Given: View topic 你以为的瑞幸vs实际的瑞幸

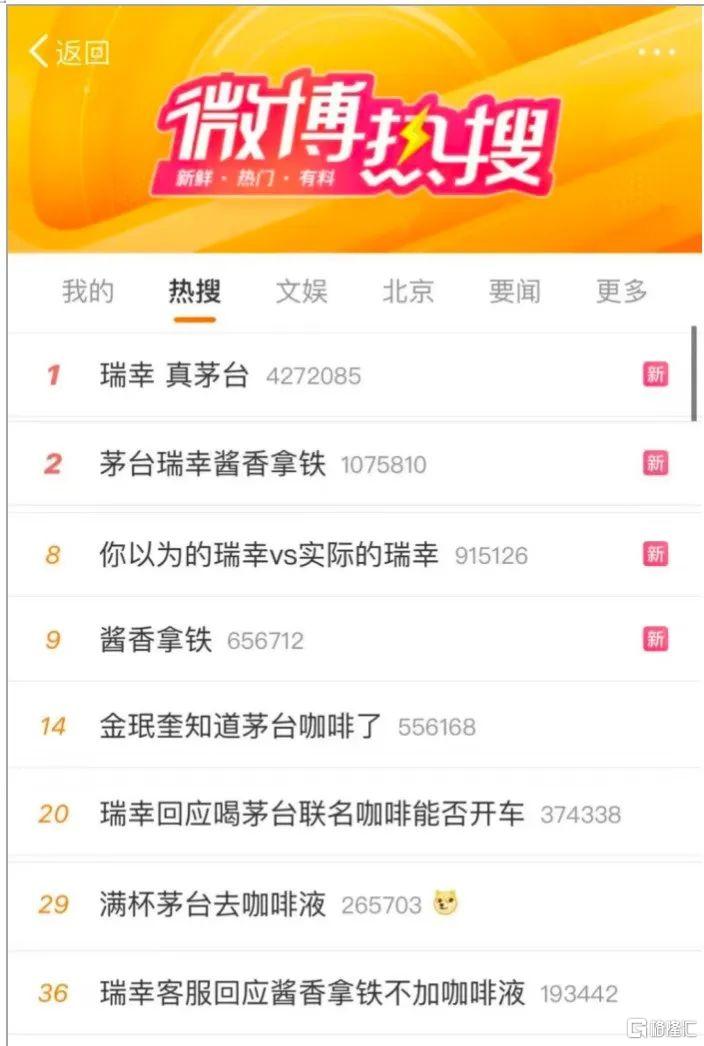Looking at the screenshot, I should point(269,554).
